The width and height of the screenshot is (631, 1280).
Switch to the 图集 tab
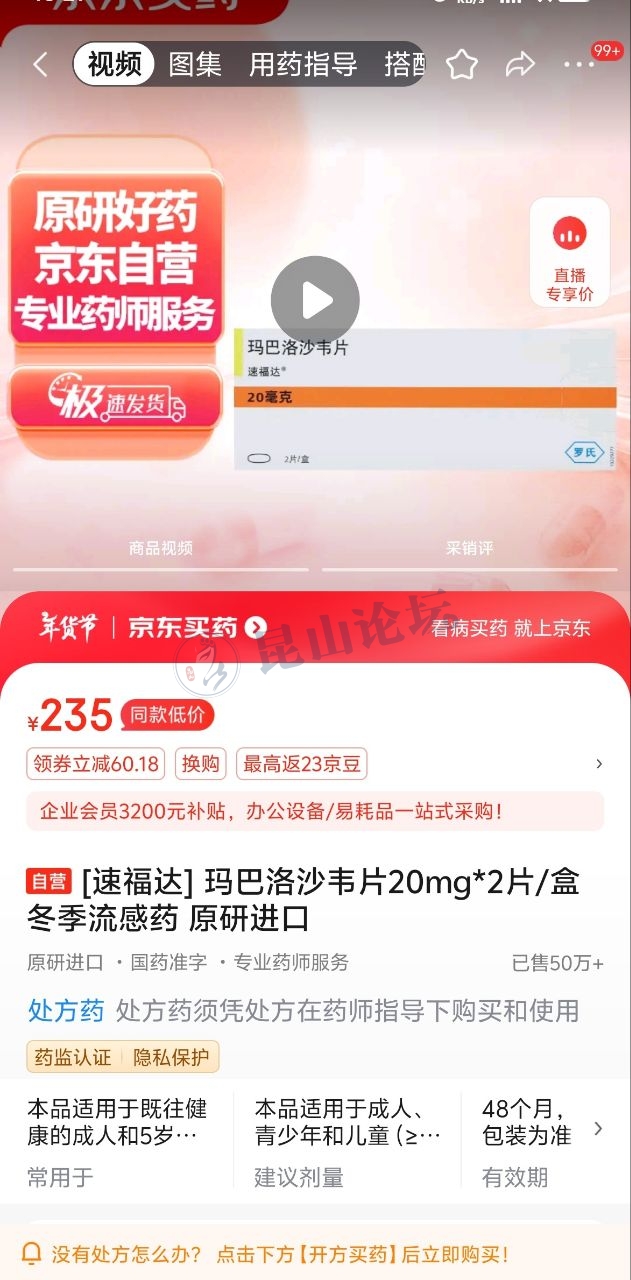(x=195, y=65)
